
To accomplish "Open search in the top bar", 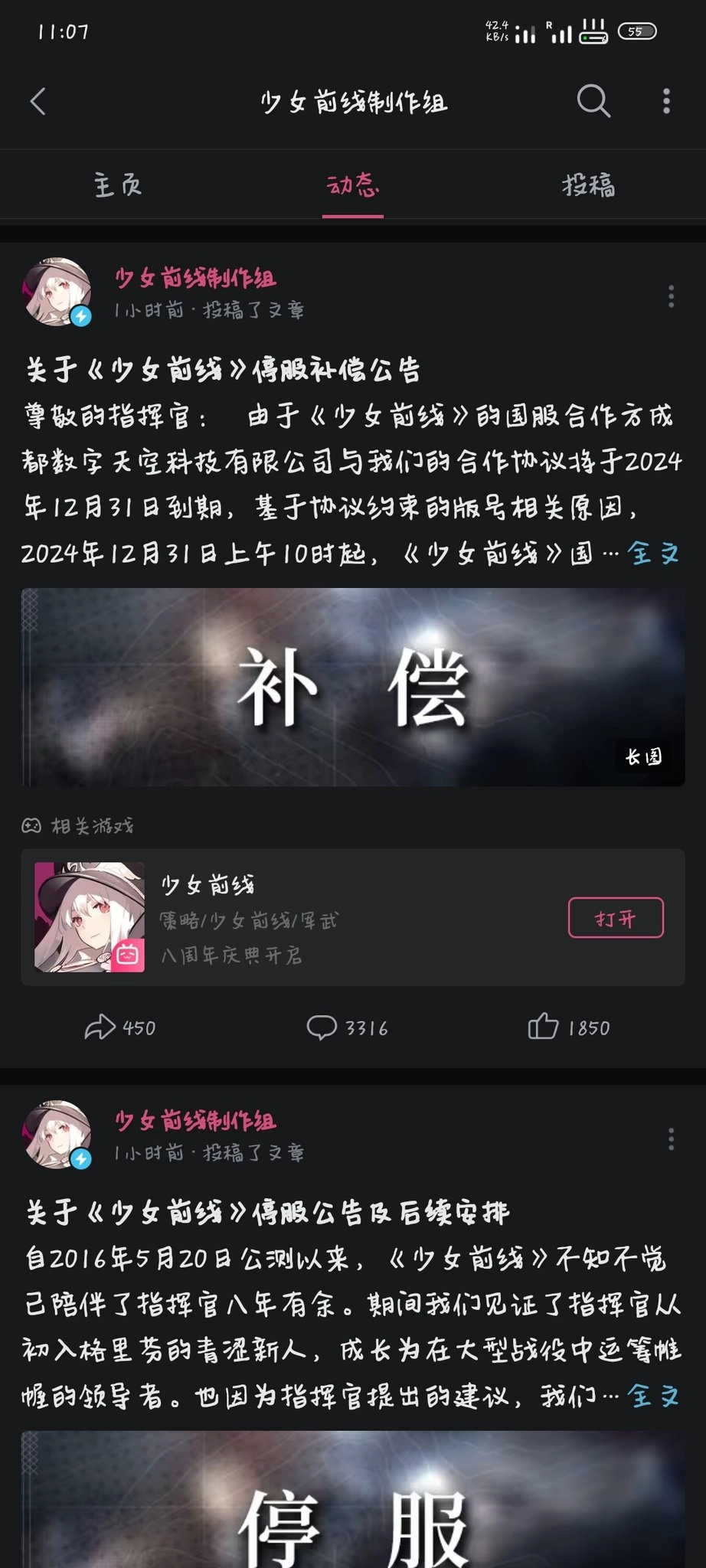I will [593, 101].
